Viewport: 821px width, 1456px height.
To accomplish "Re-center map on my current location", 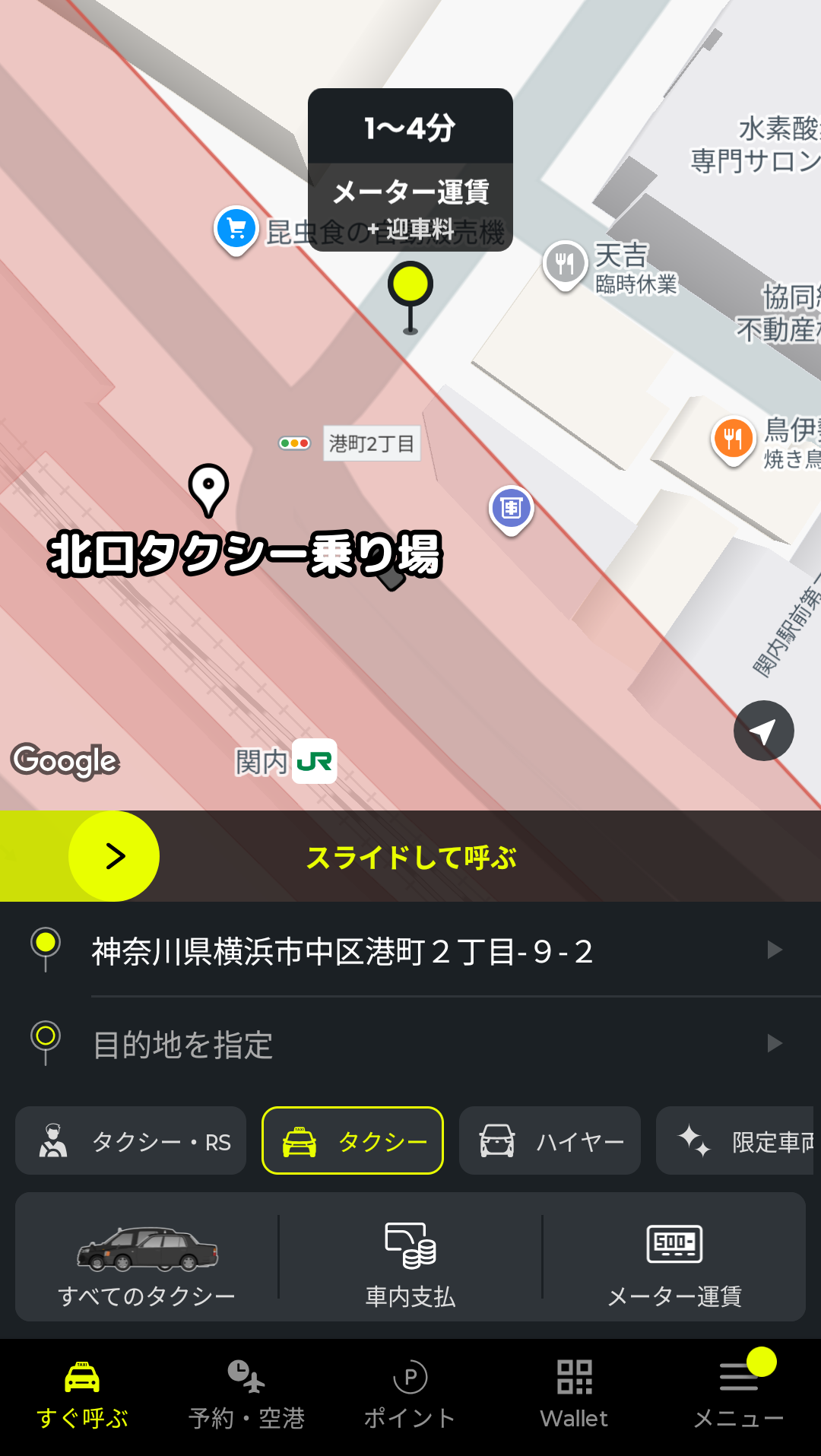I will point(763,731).
